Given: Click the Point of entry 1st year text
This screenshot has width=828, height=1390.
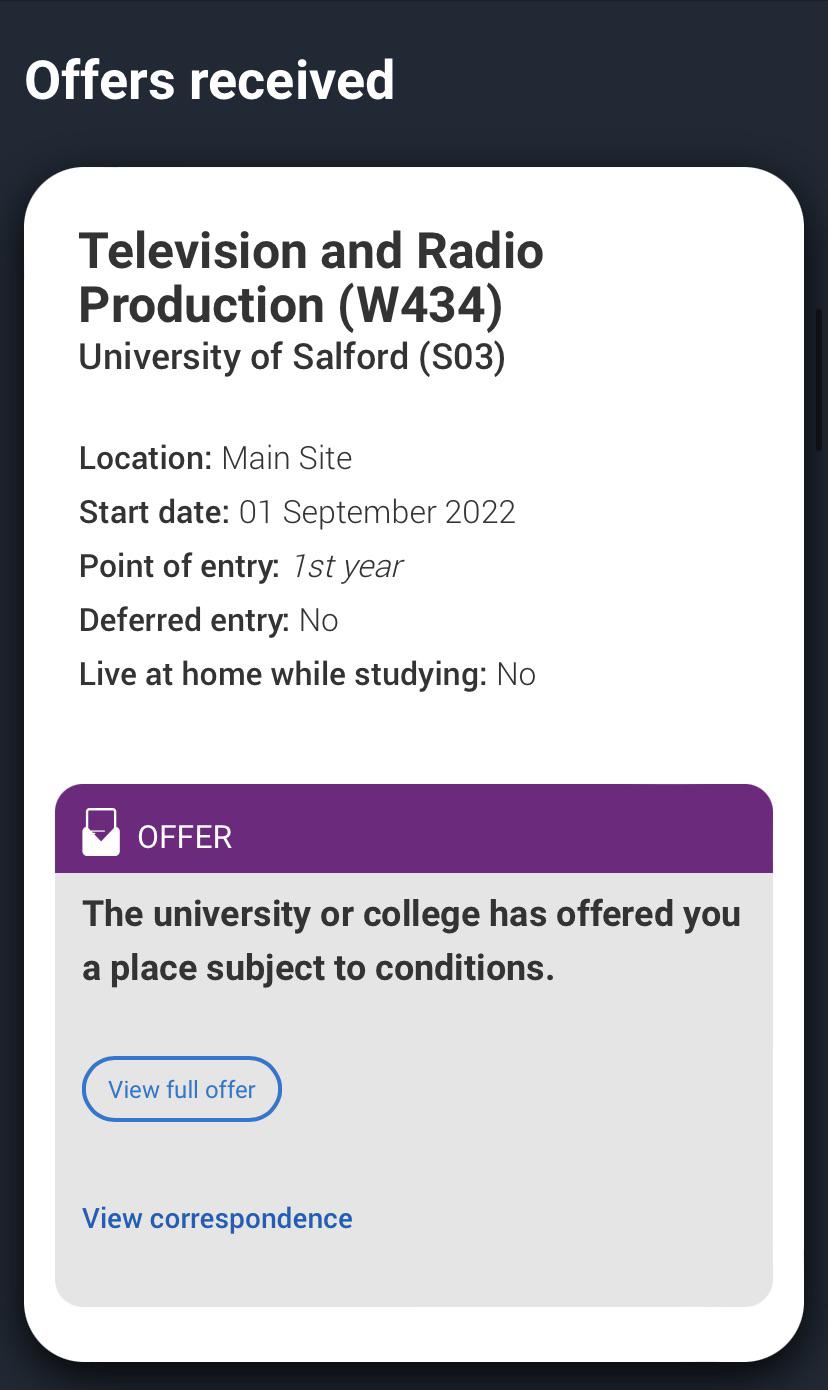Looking at the screenshot, I should click(240, 566).
